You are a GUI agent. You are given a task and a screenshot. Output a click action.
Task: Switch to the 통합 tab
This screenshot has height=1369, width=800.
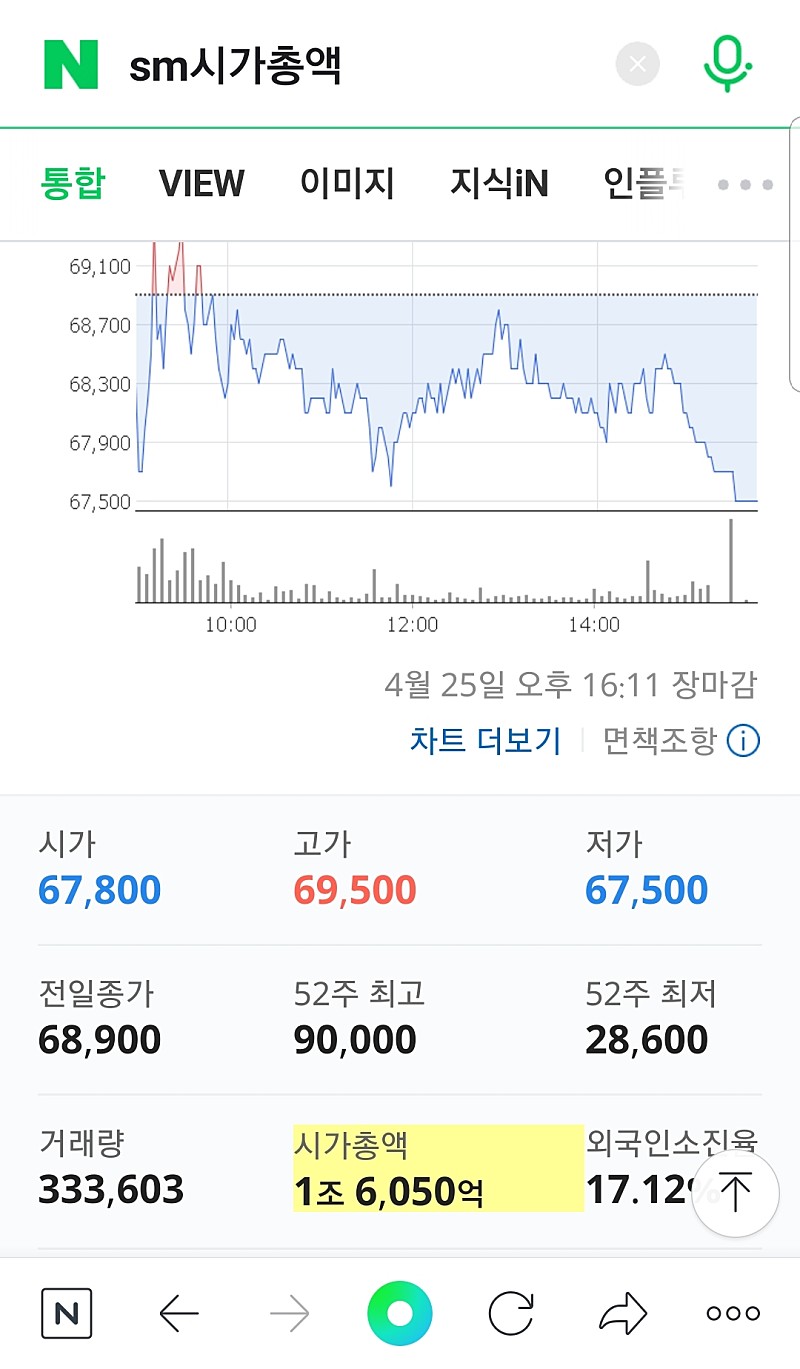coord(73,184)
